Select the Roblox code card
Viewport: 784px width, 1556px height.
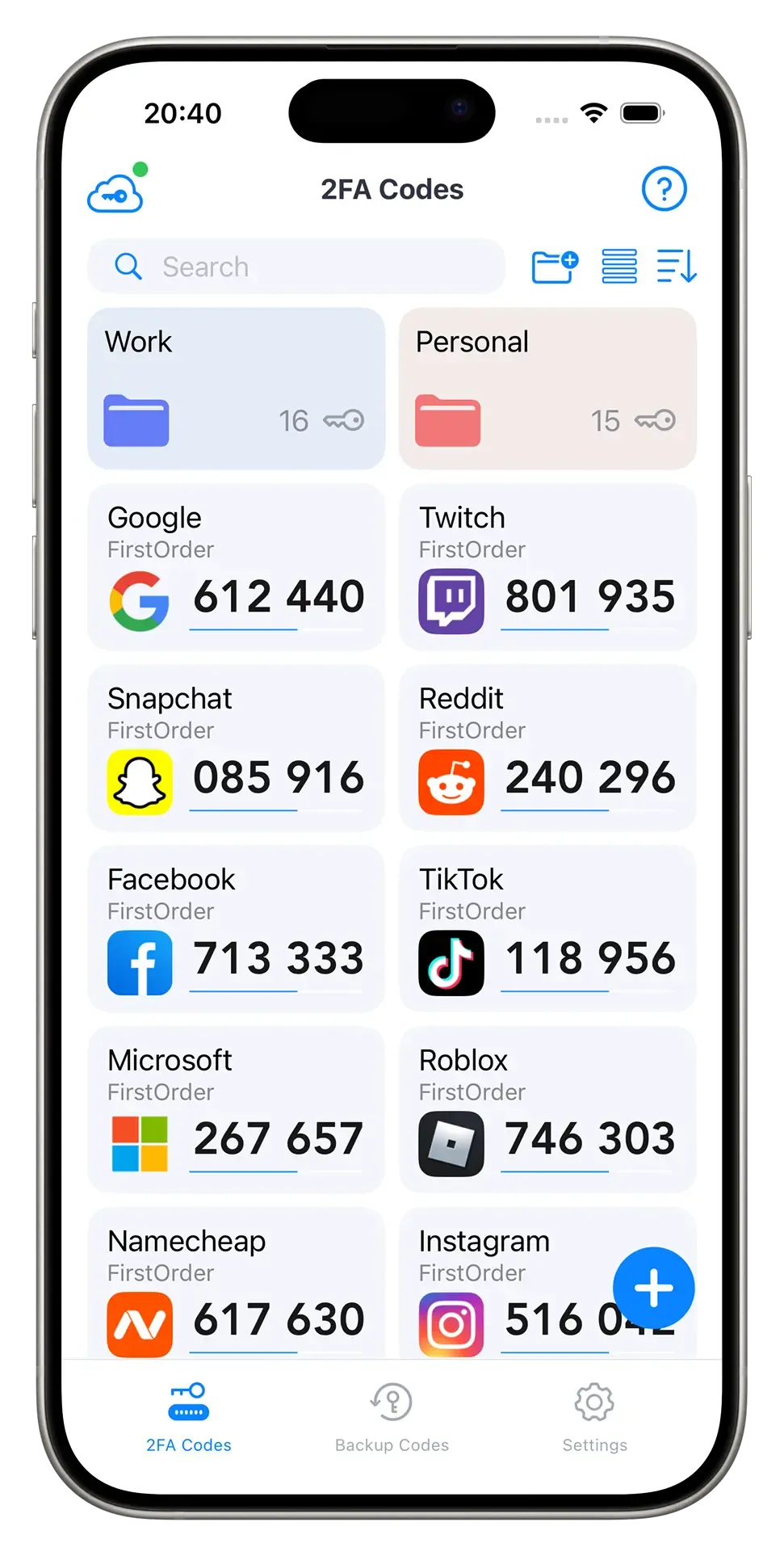tap(547, 1110)
